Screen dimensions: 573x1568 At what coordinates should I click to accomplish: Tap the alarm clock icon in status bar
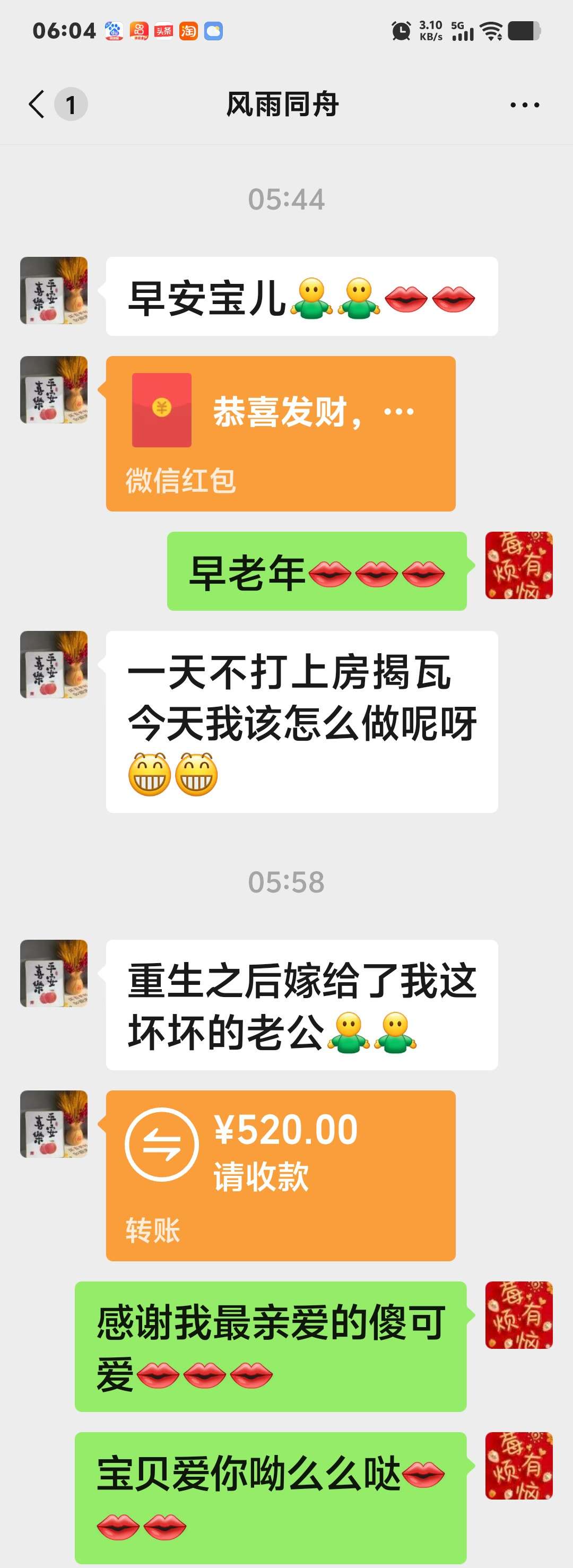click(401, 29)
